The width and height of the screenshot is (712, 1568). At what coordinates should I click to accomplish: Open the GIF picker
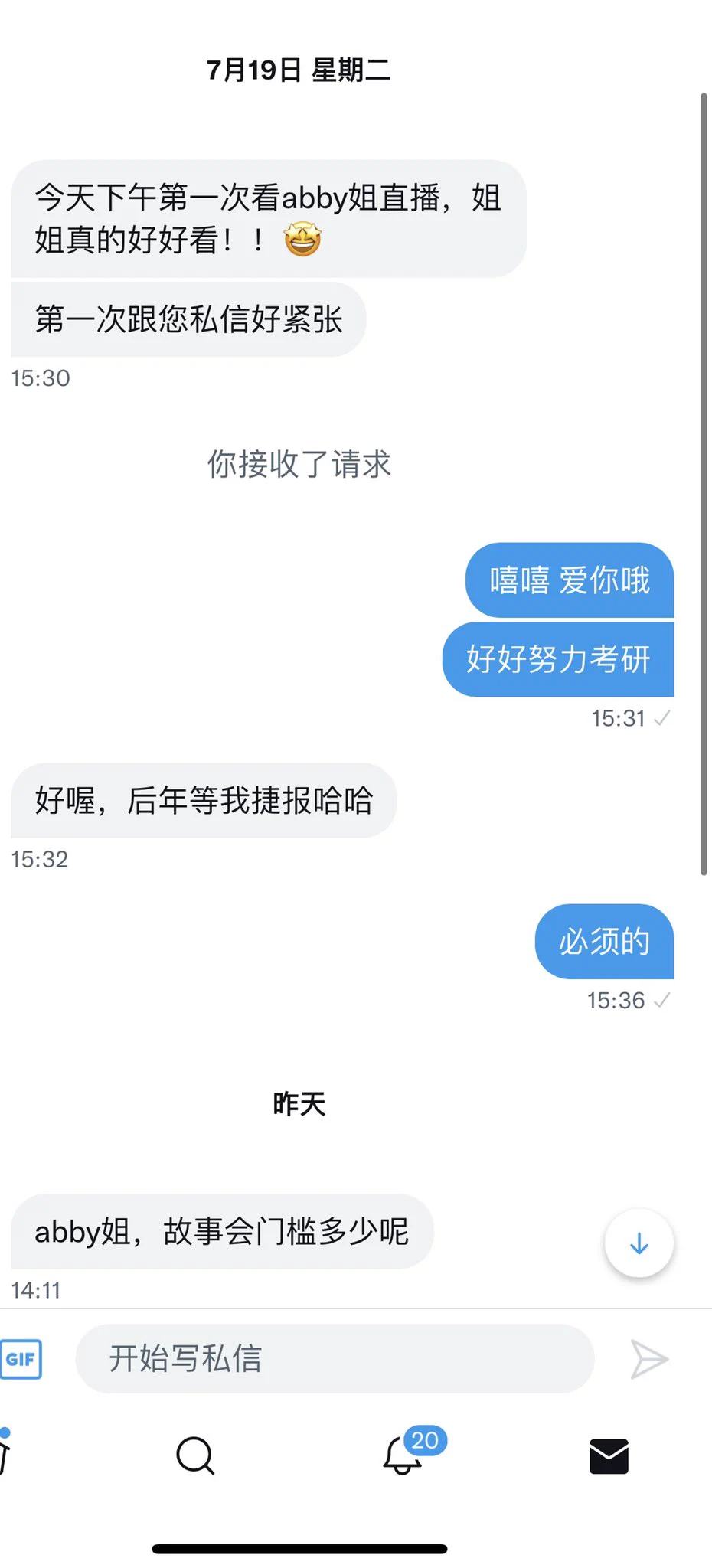(x=21, y=1359)
